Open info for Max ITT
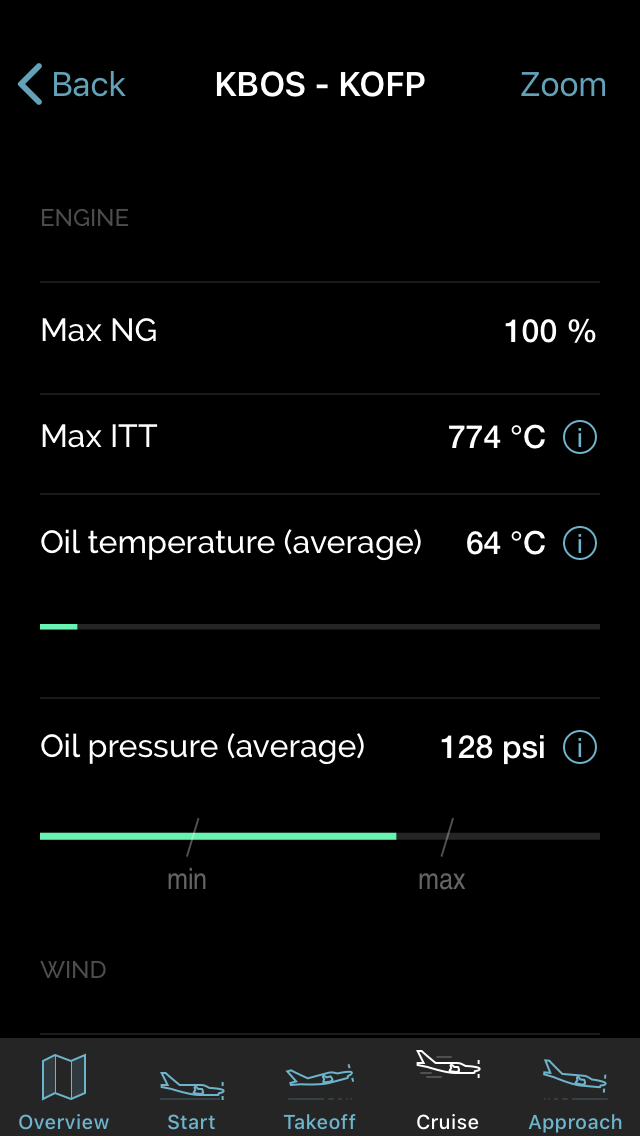This screenshot has height=1136, width=640. tap(580, 438)
